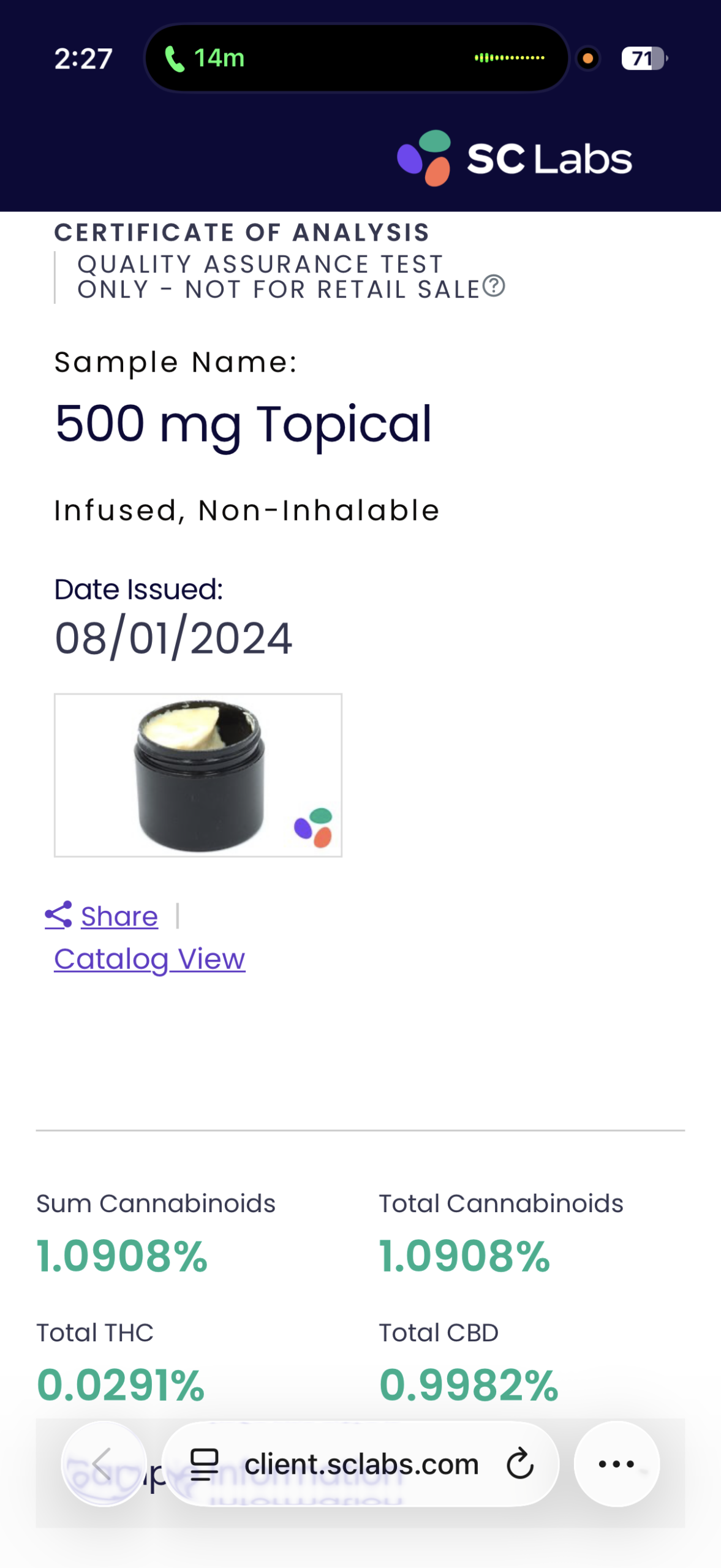
Task: Open the Share link
Action: (x=119, y=916)
